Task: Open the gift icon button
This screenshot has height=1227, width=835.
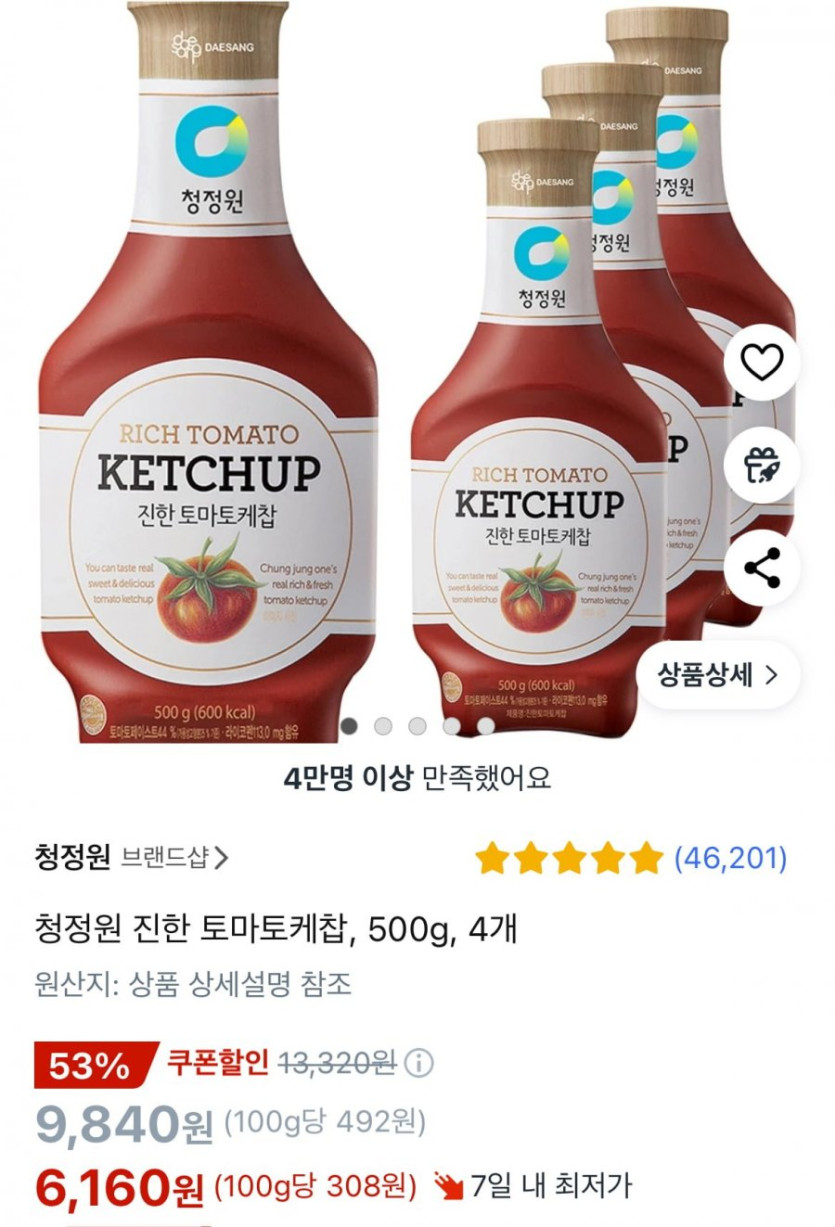Action: 761,465
